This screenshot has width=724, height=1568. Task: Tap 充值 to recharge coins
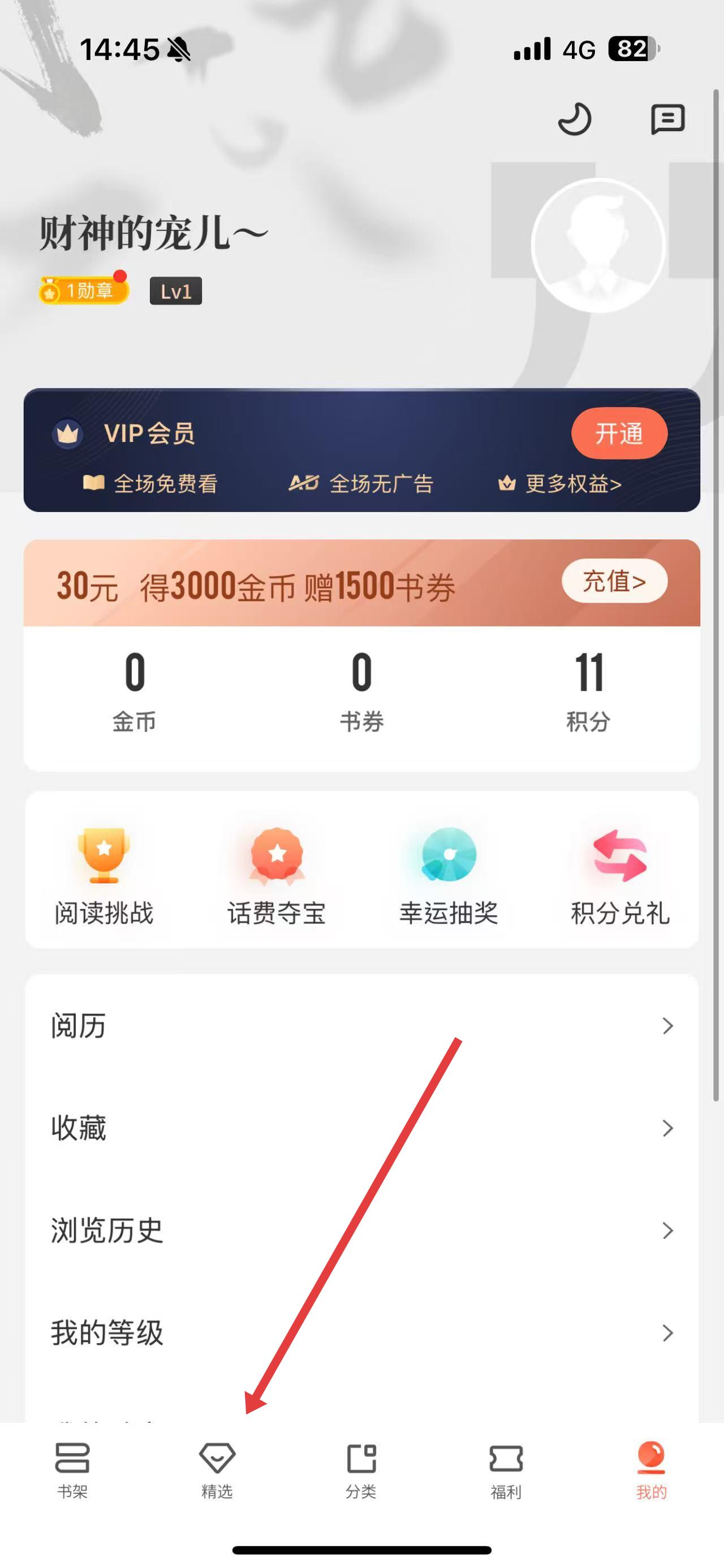click(x=614, y=581)
